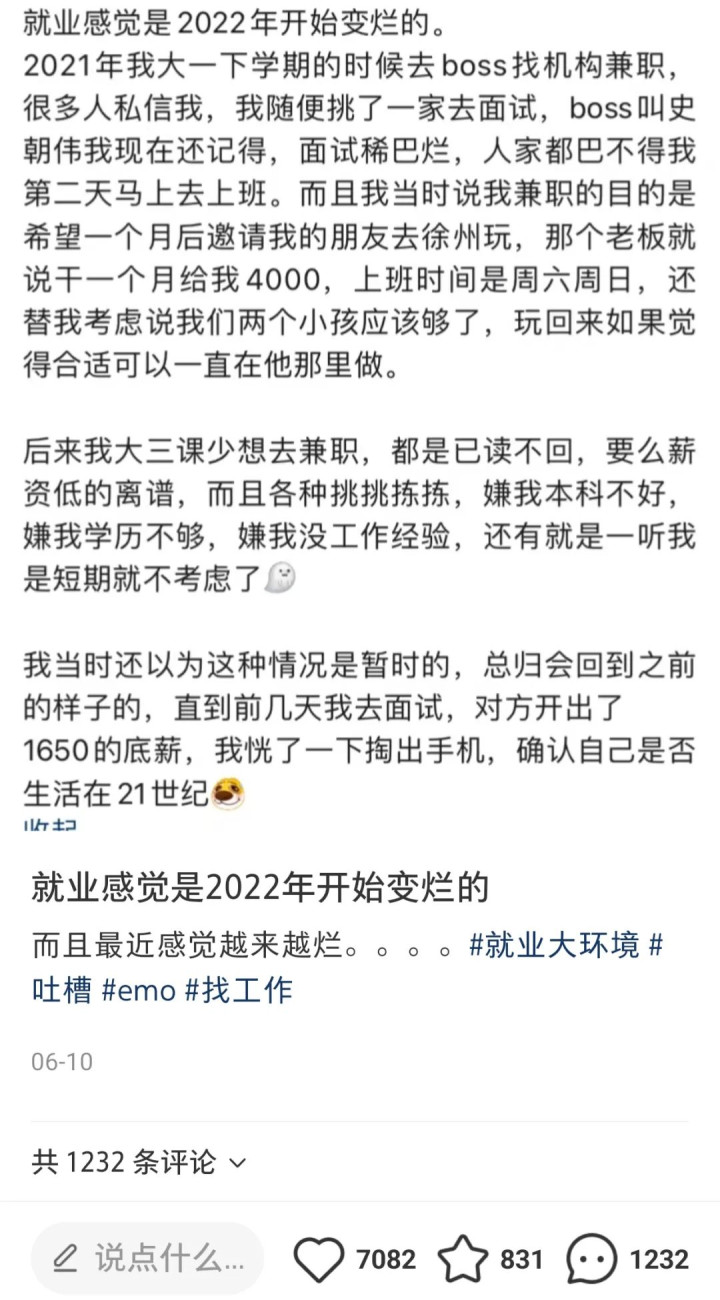
Task: Open comments via the speech bubble icon
Action: pos(592,1259)
